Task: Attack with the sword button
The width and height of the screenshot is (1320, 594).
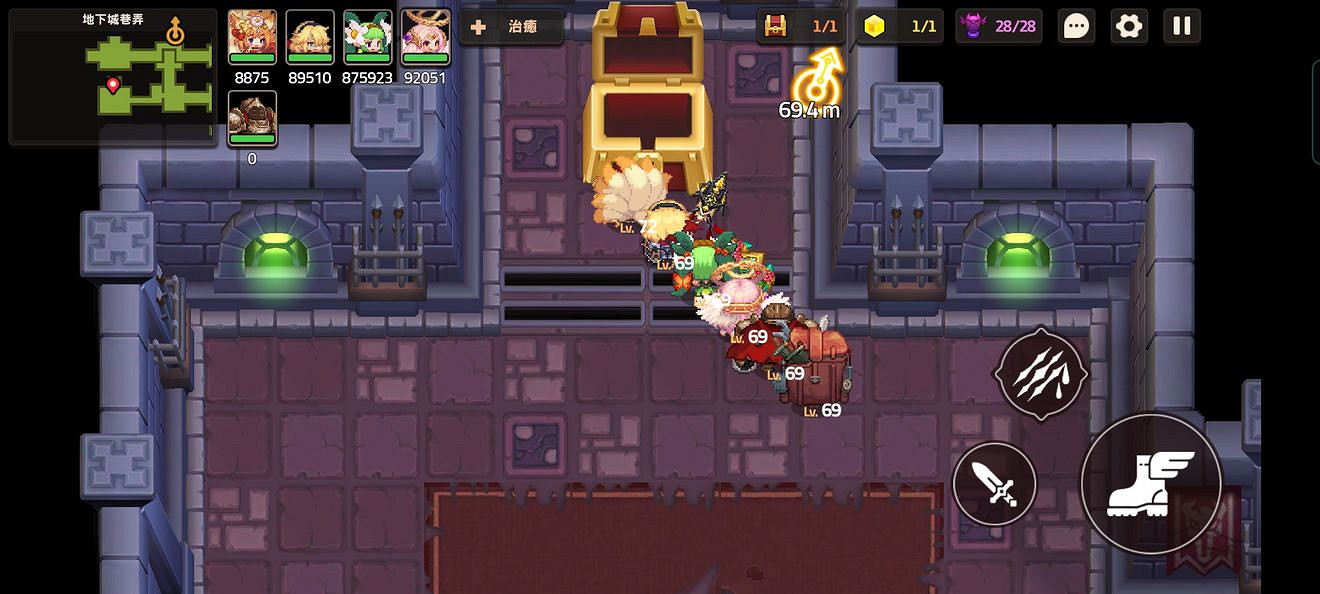Action: 994,484
